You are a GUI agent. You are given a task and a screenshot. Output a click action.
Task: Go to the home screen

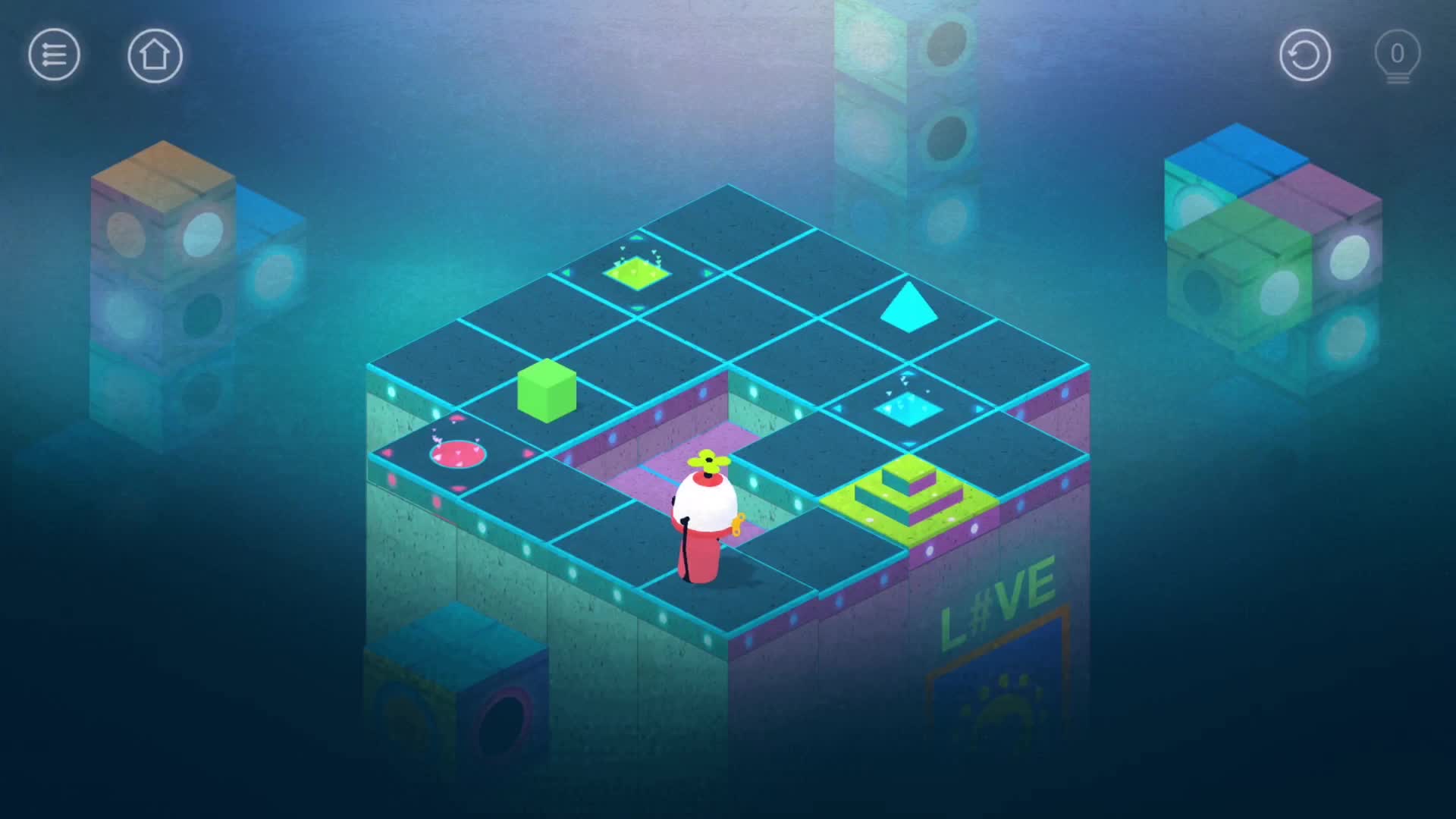[x=155, y=55]
